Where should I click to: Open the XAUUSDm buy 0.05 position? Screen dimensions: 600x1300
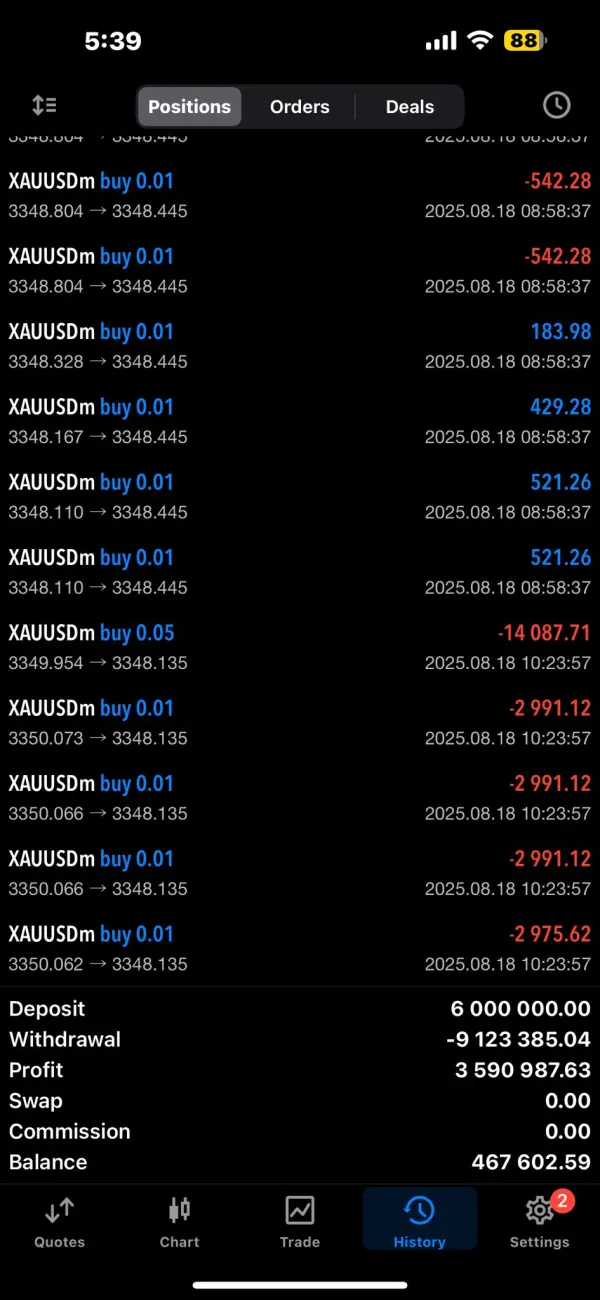(300, 646)
